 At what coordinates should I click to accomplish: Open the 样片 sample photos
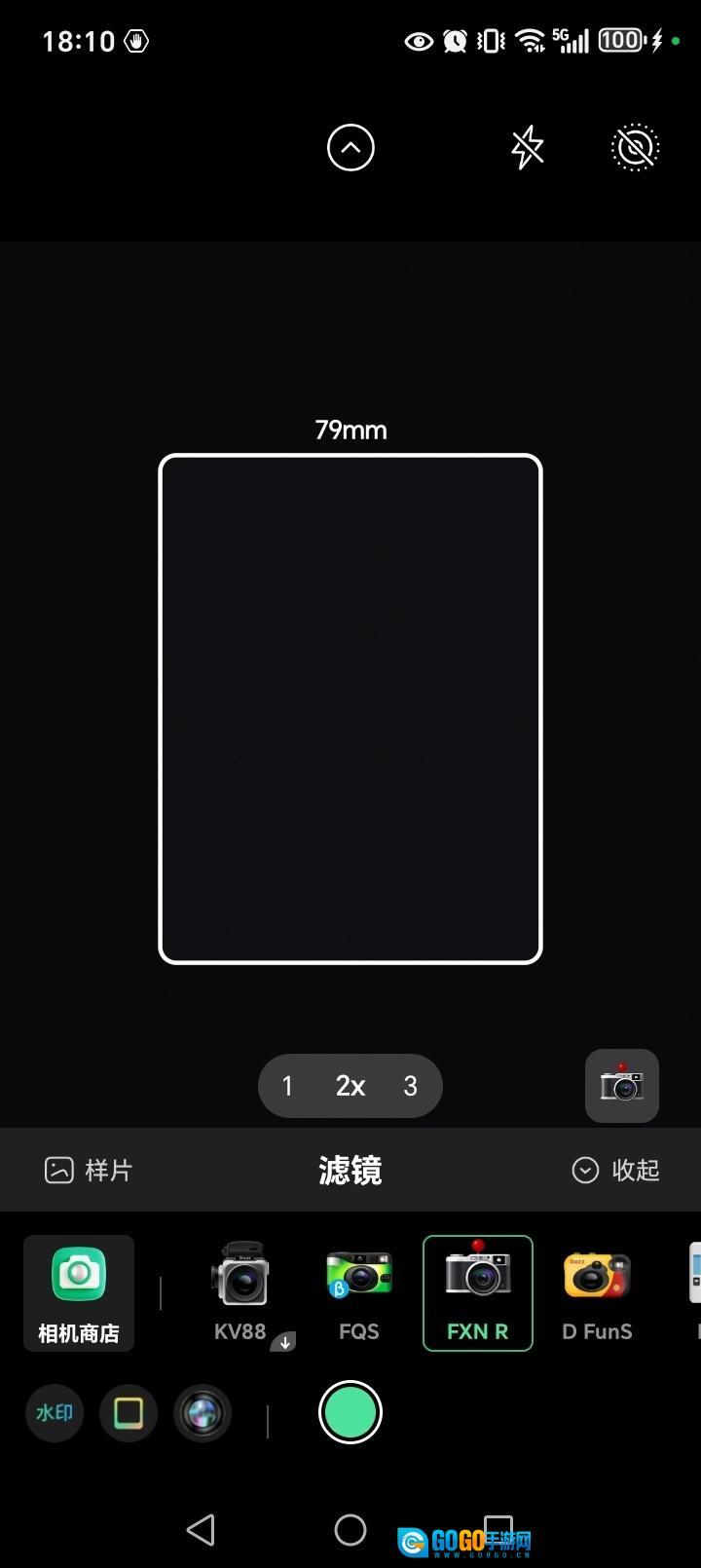coord(89,1170)
